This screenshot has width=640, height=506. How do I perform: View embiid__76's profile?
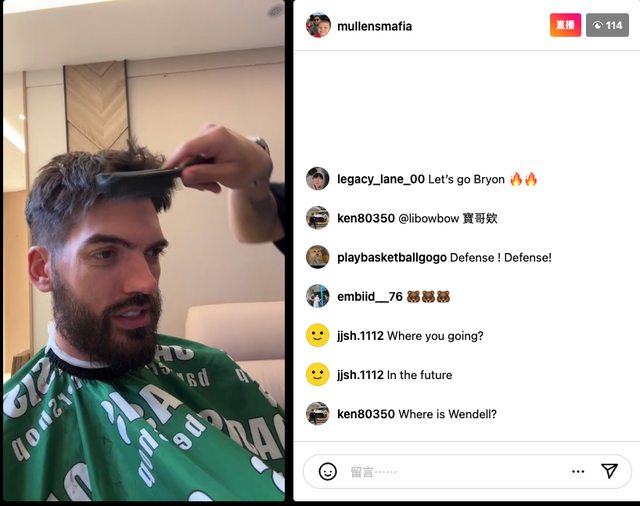(x=369, y=296)
